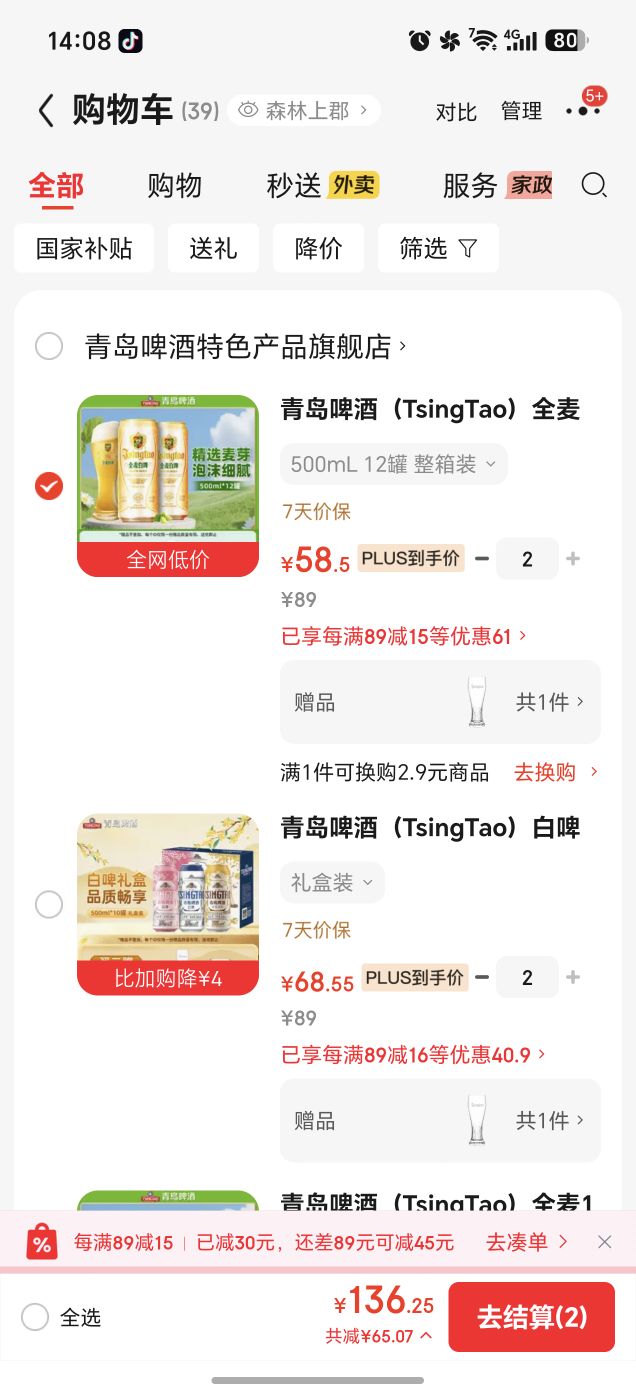Open the search icon in the tab row
636x1400 pixels.
coord(594,185)
